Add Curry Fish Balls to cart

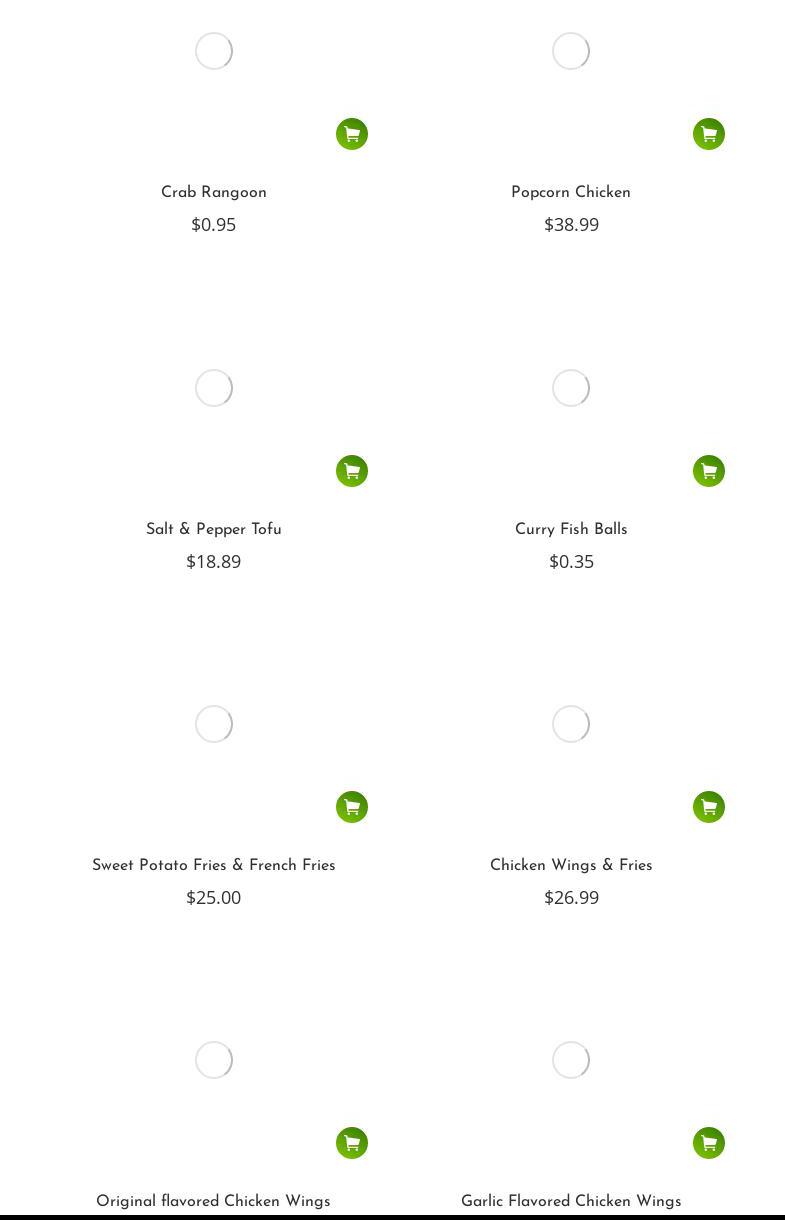pyautogui.click(x=709, y=471)
